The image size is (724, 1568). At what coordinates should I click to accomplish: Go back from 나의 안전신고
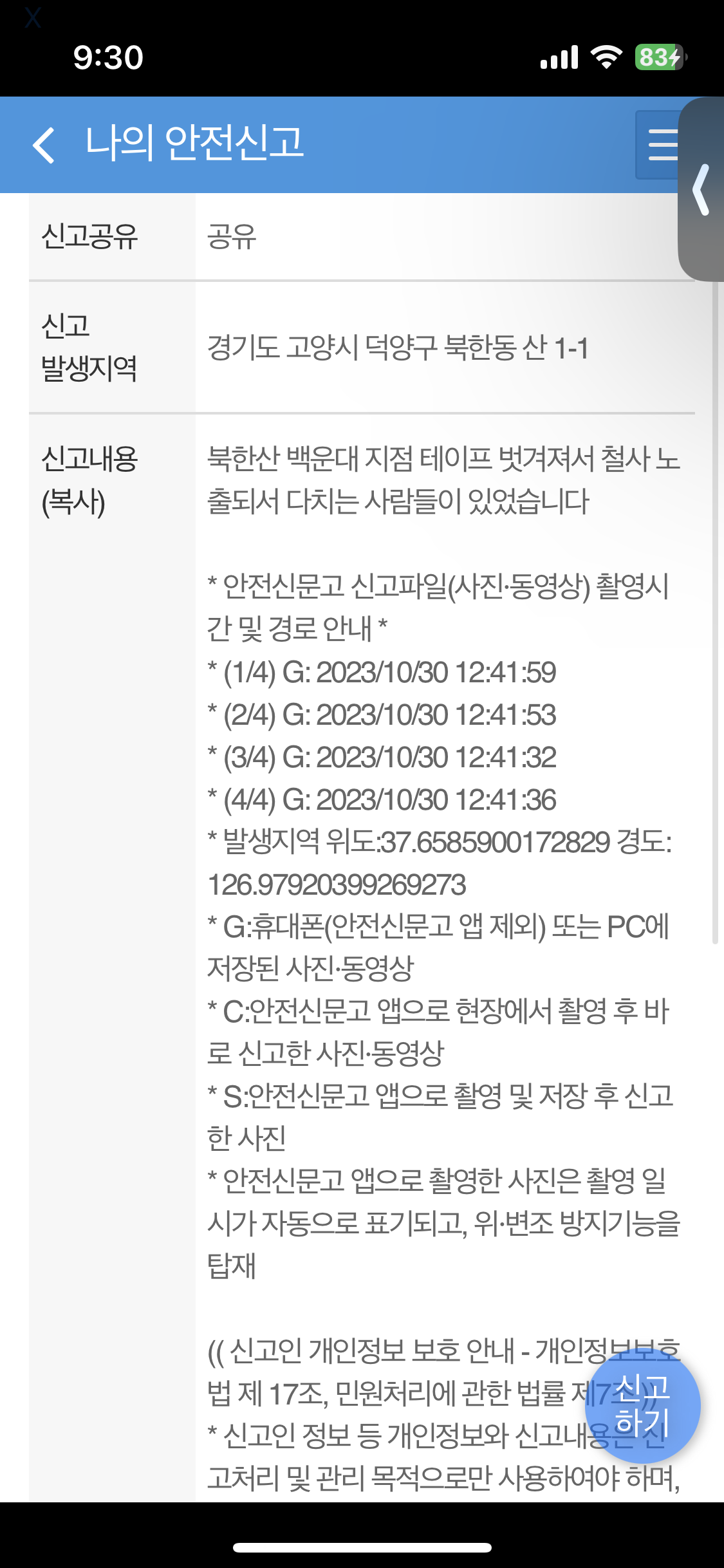[44, 145]
